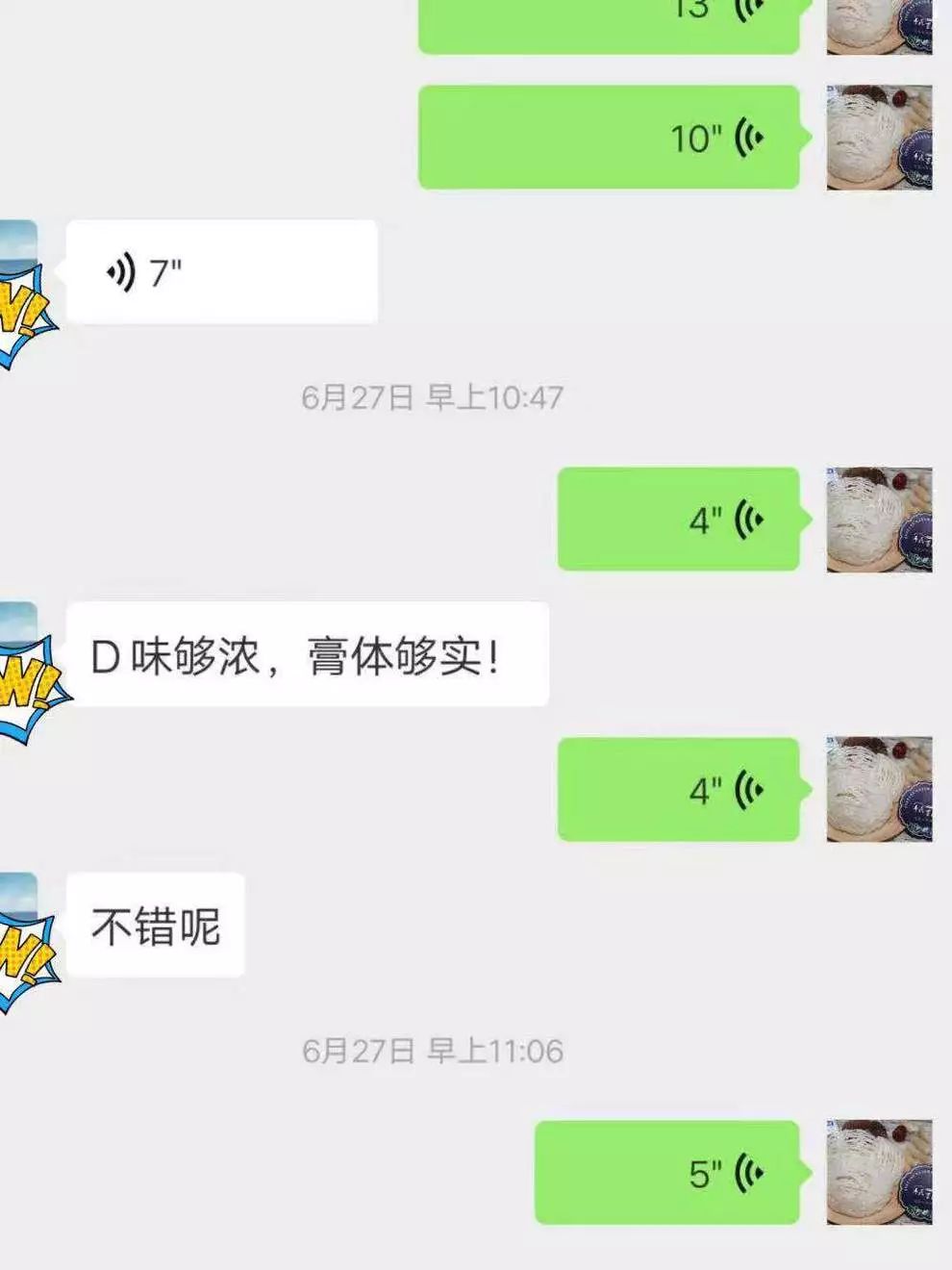Tap the timestamp '6月27日 早上10:47'
952x1270 pixels.
433,394
